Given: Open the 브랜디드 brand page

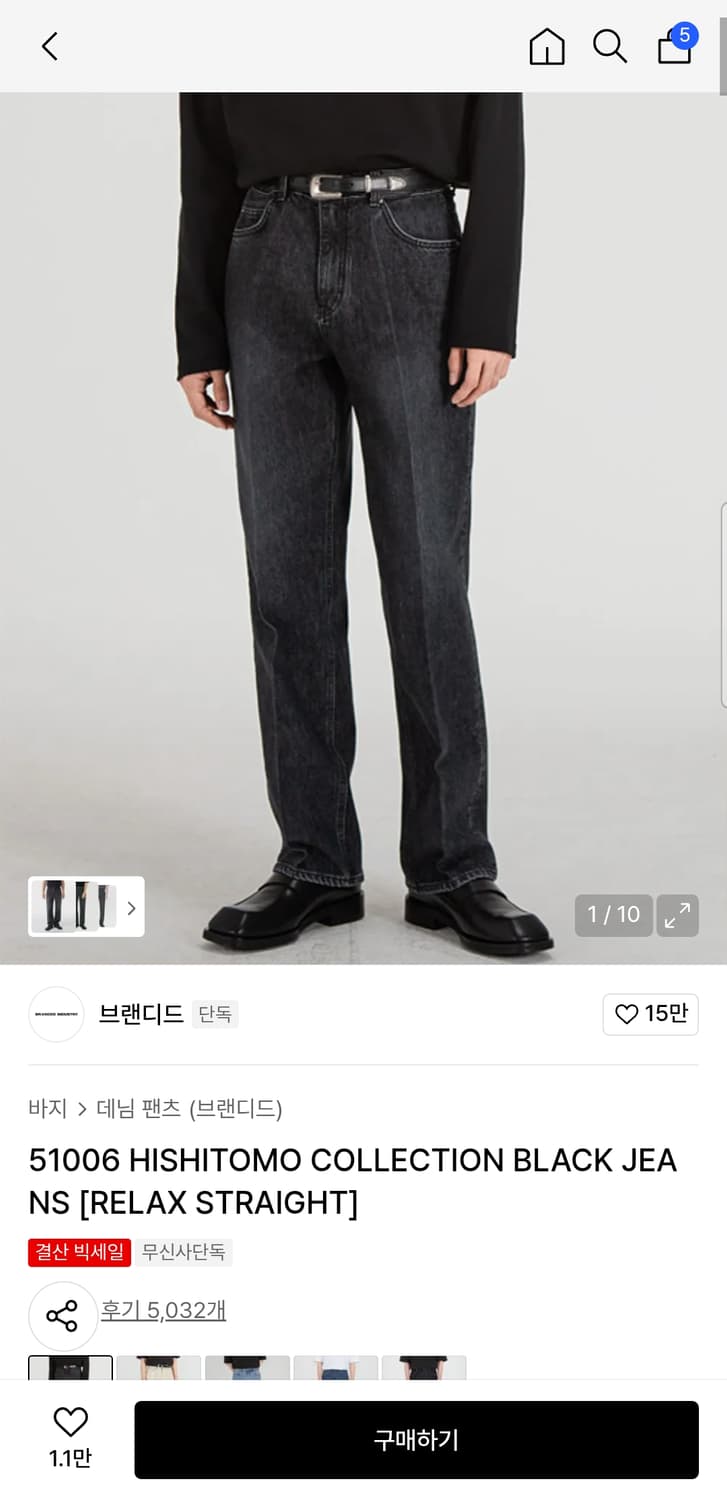Looking at the screenshot, I should [141, 1014].
